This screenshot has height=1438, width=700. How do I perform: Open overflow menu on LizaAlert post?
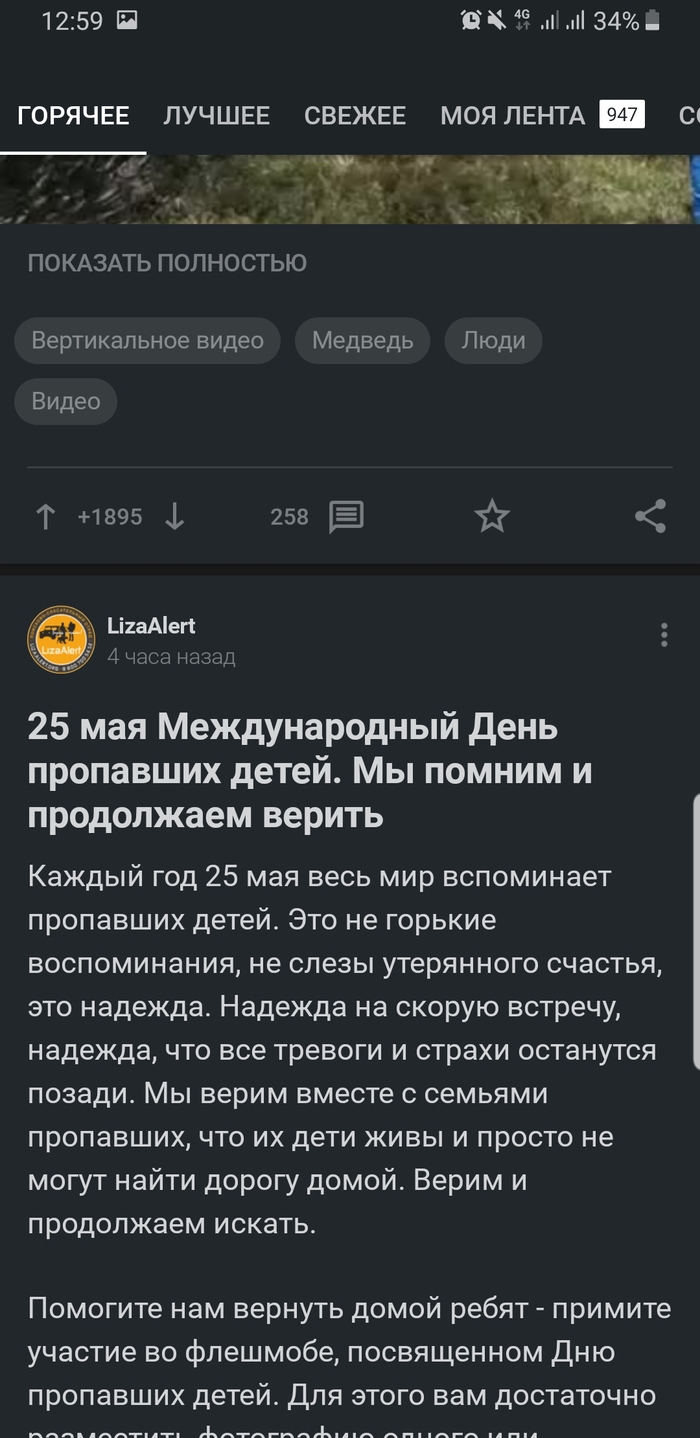(664, 635)
